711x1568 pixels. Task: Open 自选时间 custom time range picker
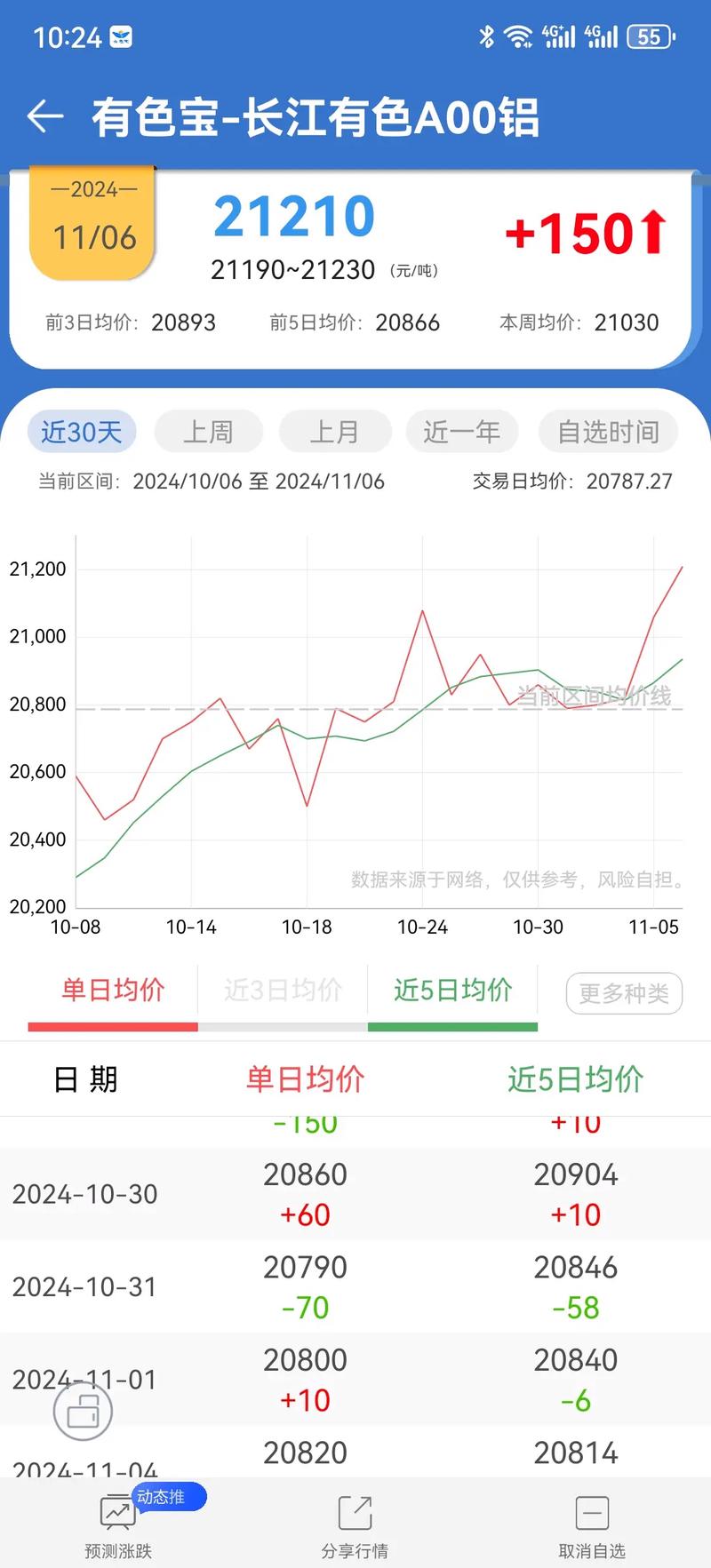tap(608, 432)
